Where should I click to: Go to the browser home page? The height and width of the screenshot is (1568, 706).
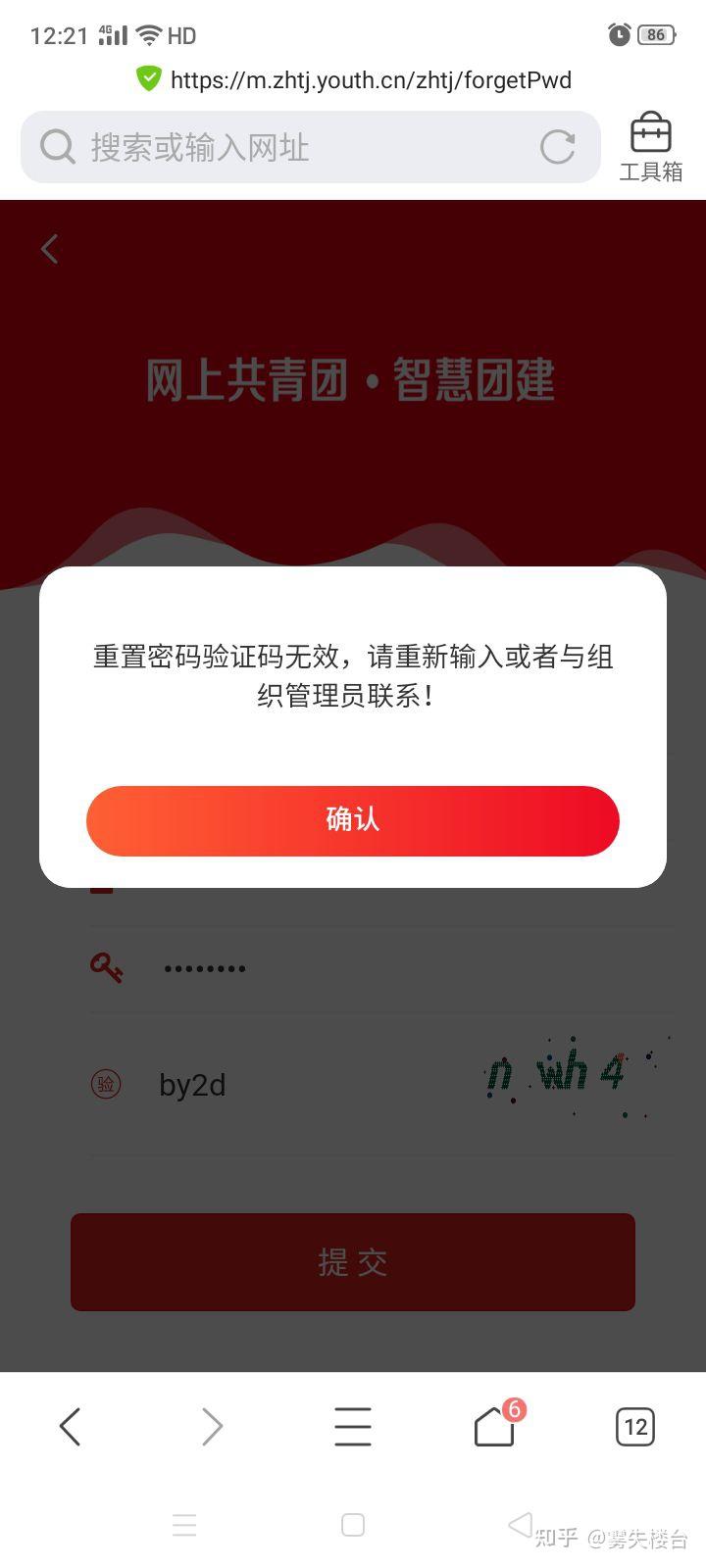(494, 1427)
